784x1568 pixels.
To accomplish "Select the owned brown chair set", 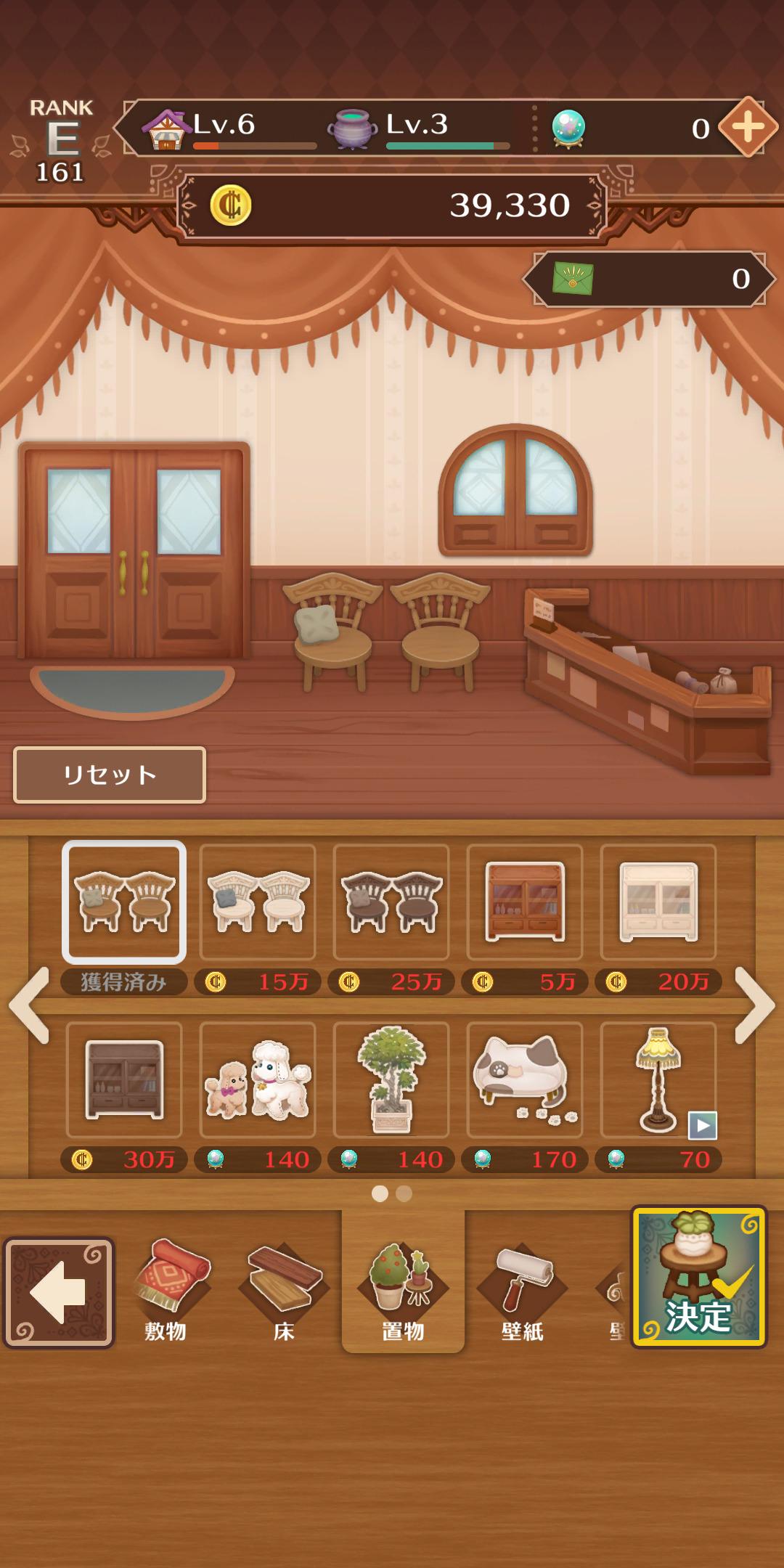I will [124, 902].
